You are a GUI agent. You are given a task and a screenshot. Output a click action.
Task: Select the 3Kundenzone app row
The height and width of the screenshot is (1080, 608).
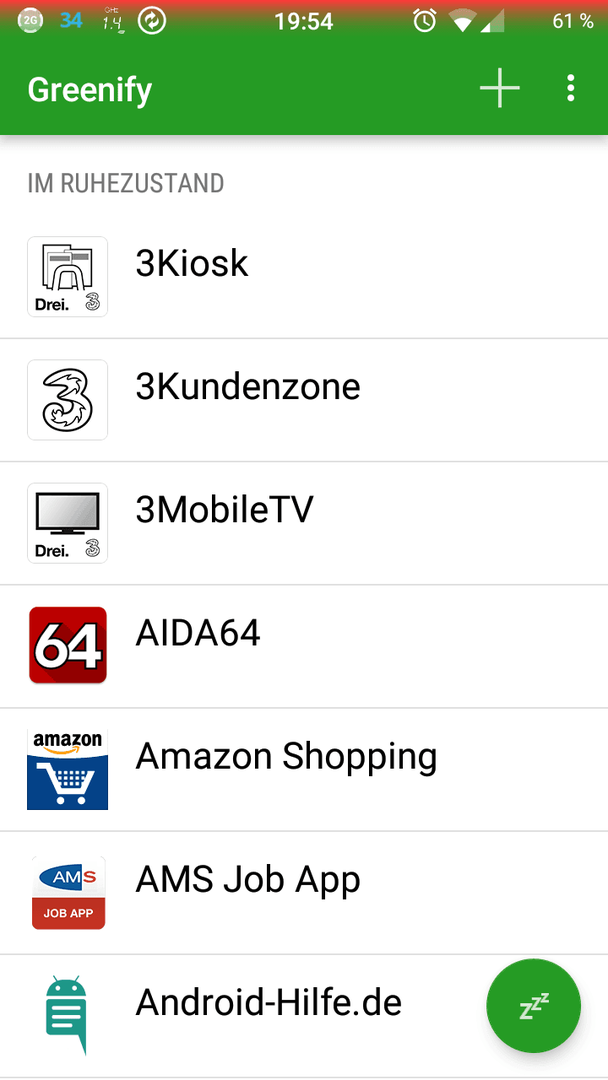click(304, 400)
